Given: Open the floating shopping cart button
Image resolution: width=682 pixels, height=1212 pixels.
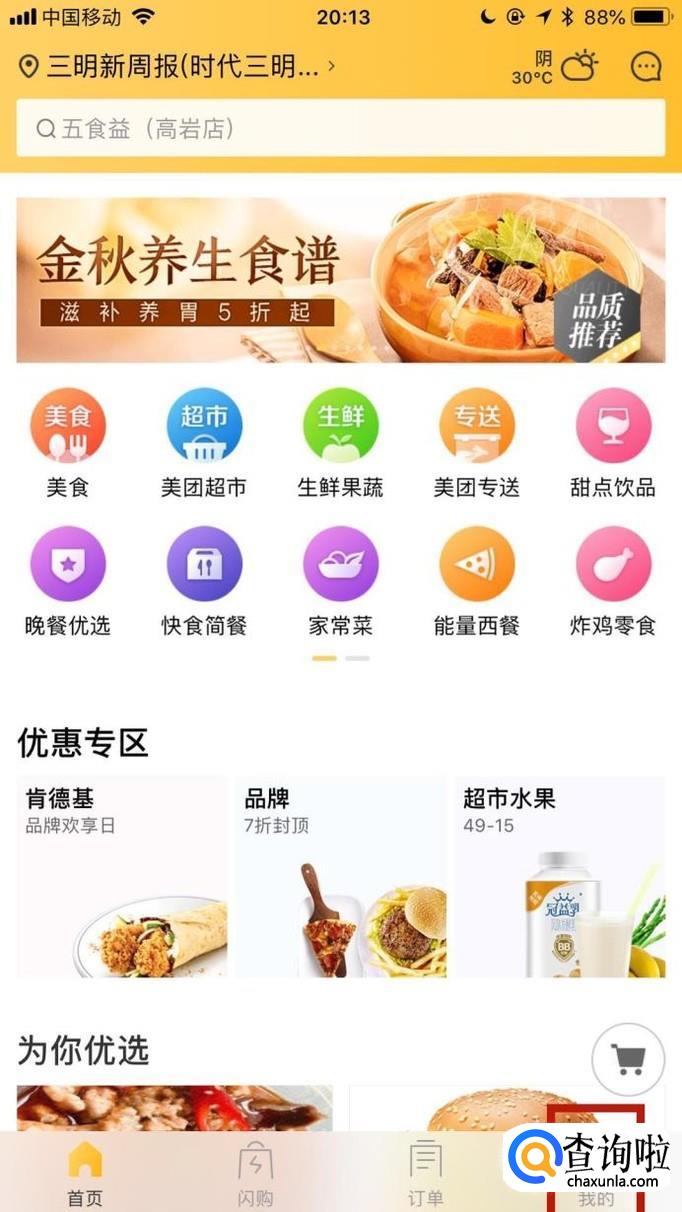Looking at the screenshot, I should pyautogui.click(x=628, y=1059).
